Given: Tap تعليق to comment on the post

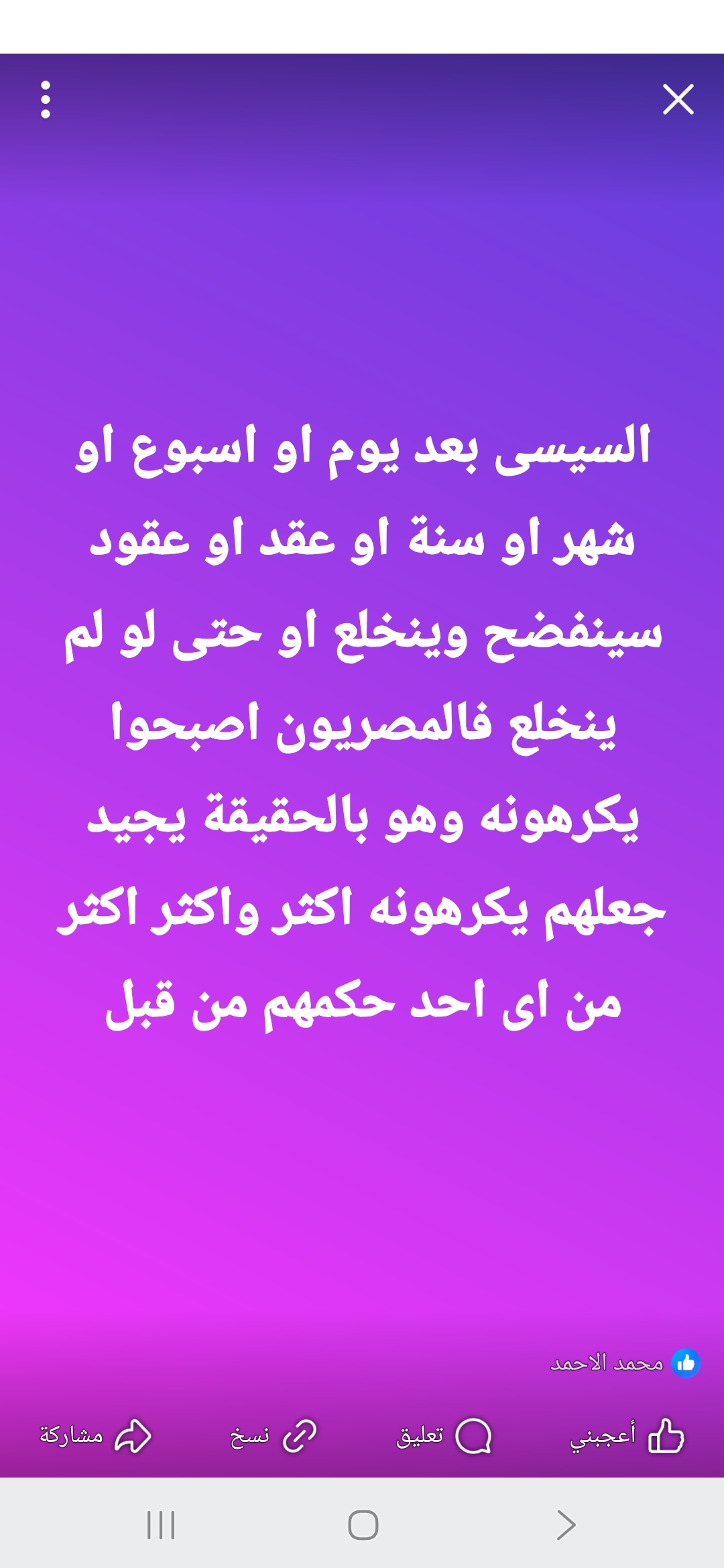Looking at the screenshot, I should (x=444, y=1436).
